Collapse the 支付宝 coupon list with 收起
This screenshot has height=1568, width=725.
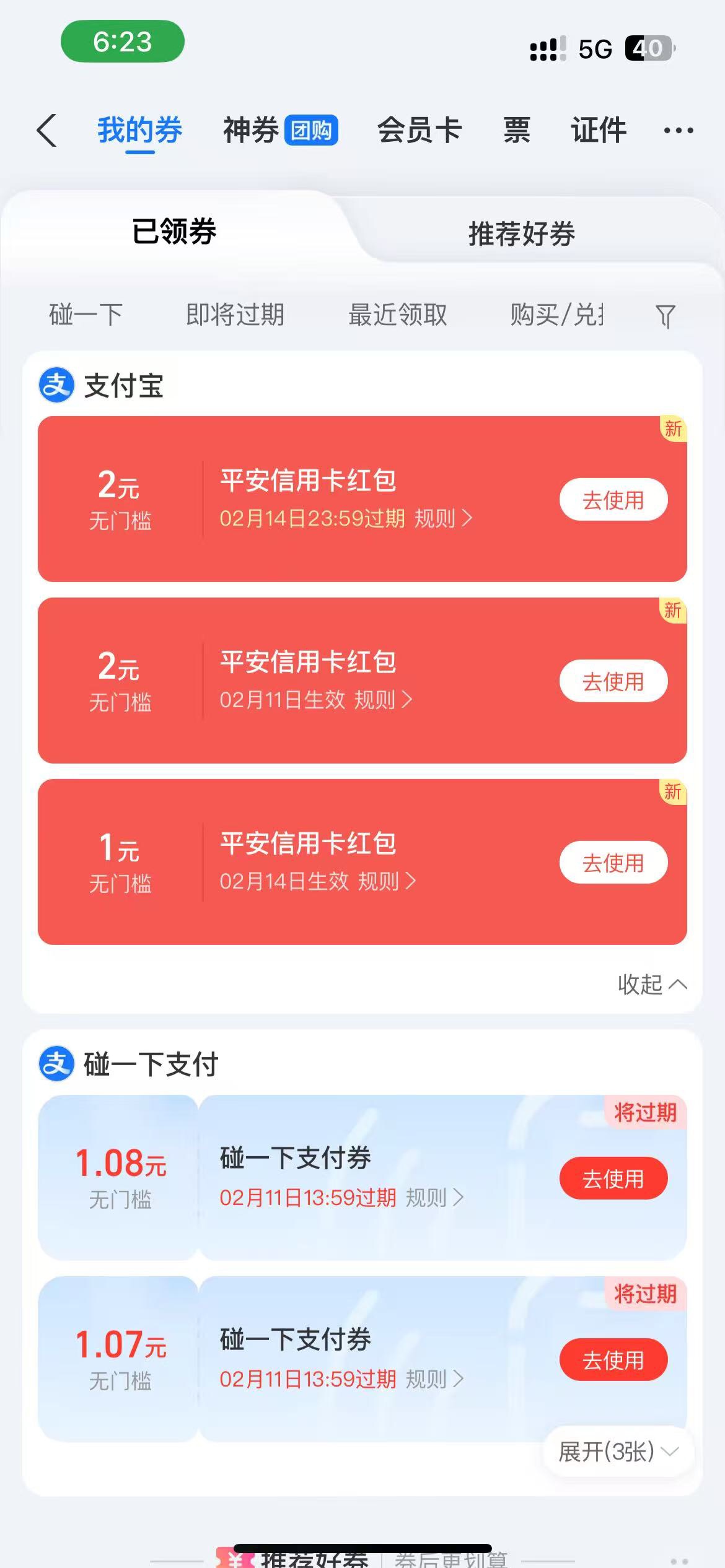(x=652, y=984)
